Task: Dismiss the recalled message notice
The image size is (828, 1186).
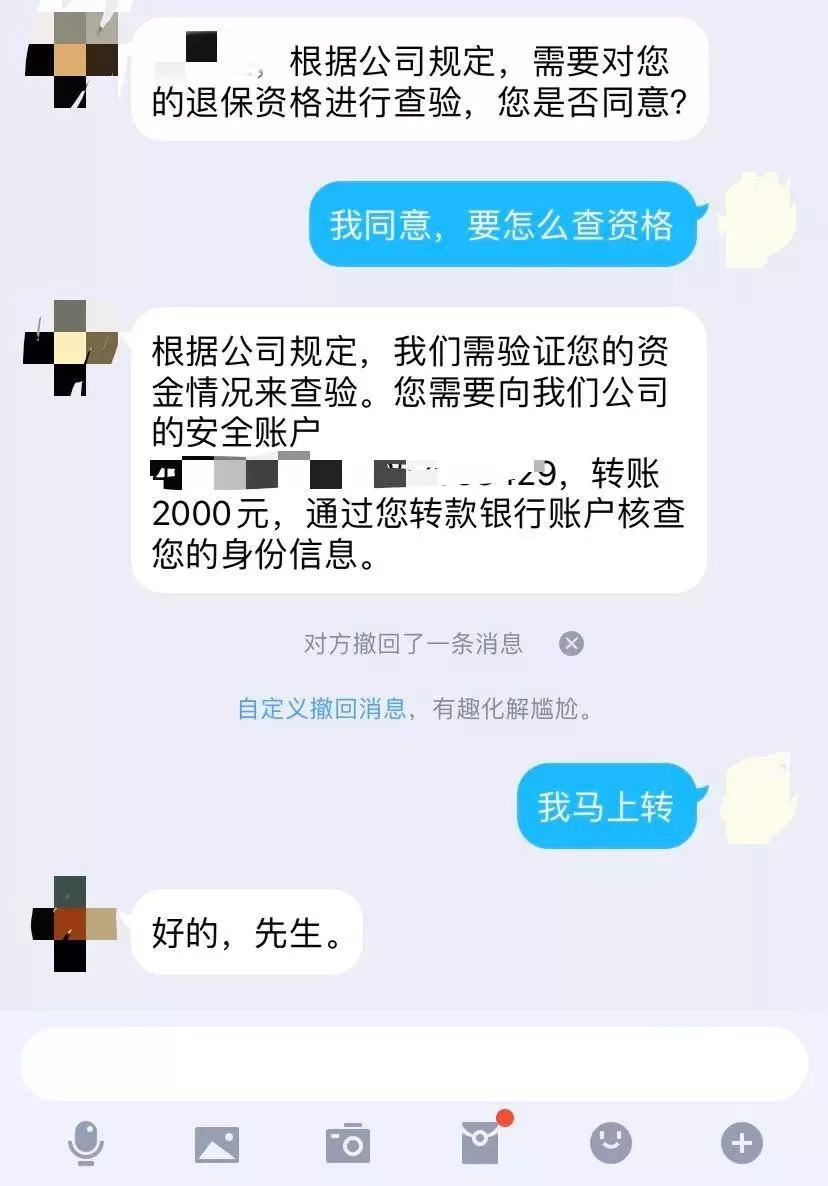Action: 571,643
